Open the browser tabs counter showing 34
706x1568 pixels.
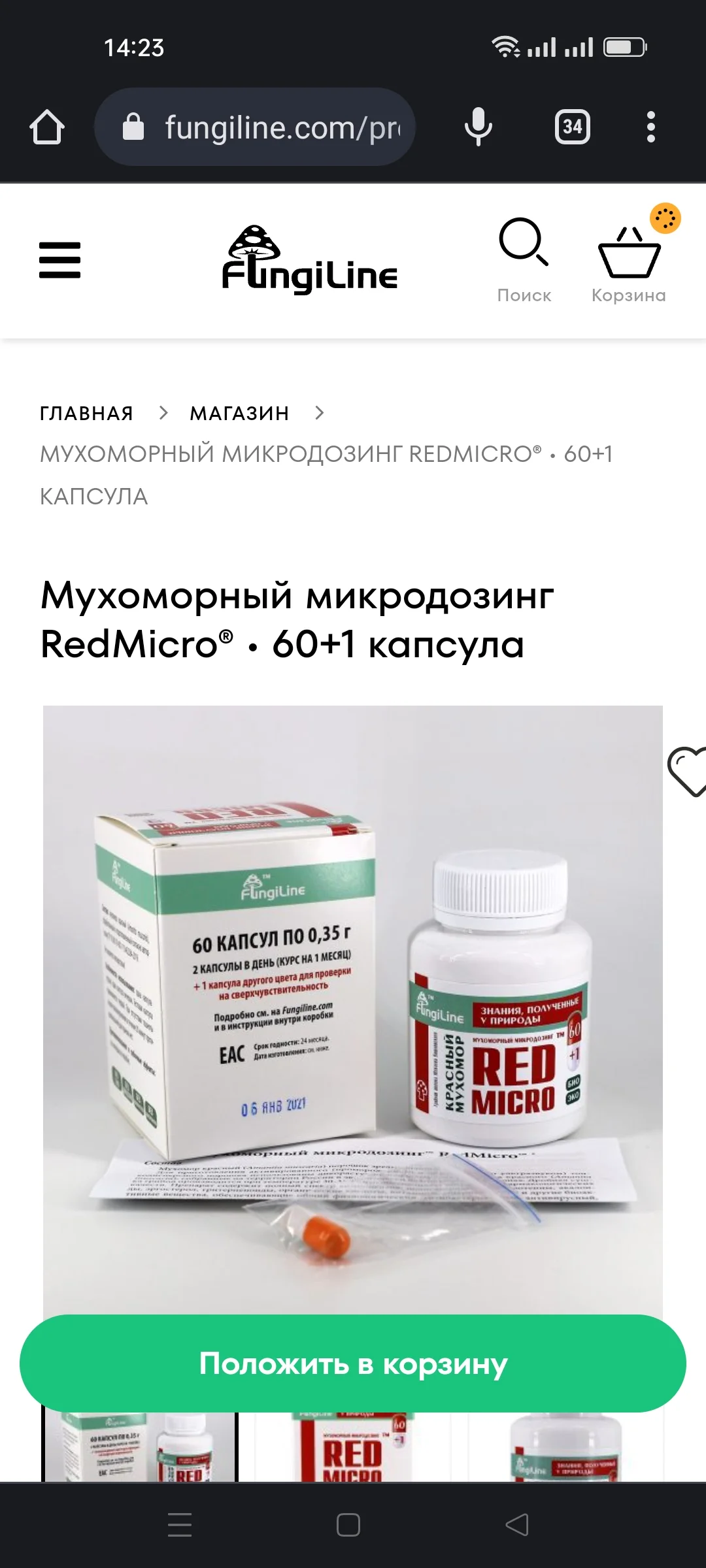[572, 126]
